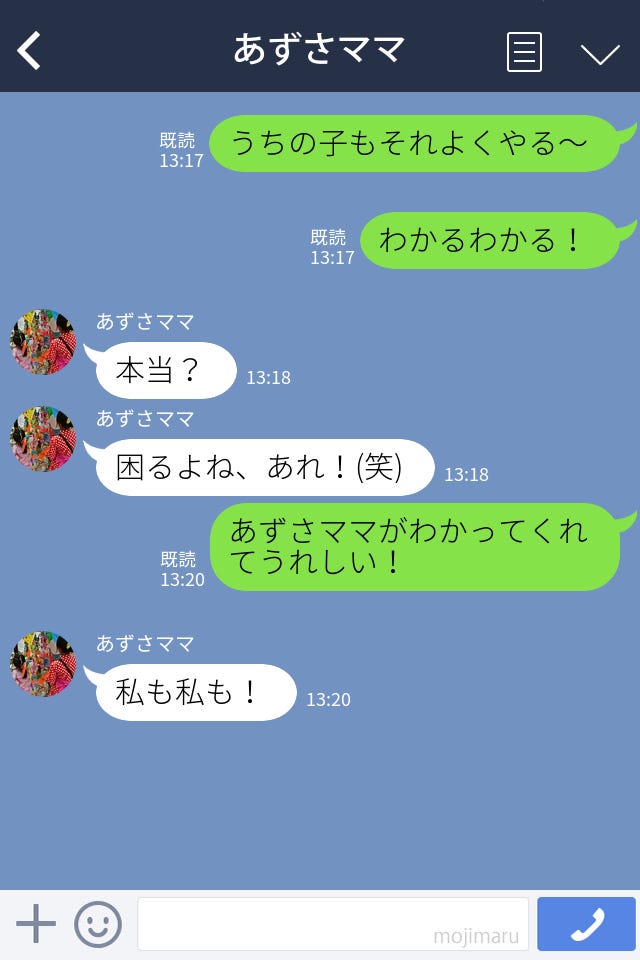The height and width of the screenshot is (960, 640).
Task: Open the plus attachment menu
Action: (36, 924)
